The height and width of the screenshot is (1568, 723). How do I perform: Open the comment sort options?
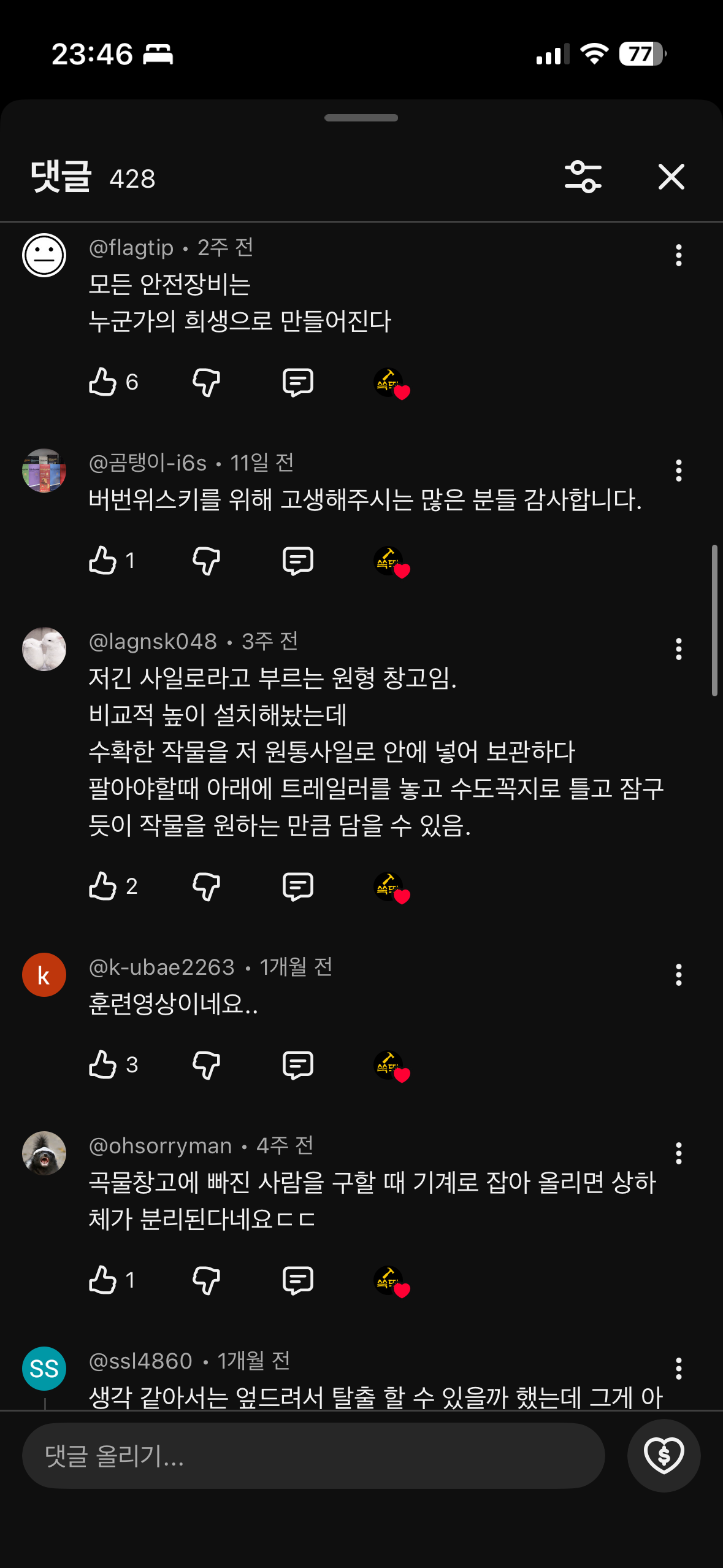tap(583, 177)
